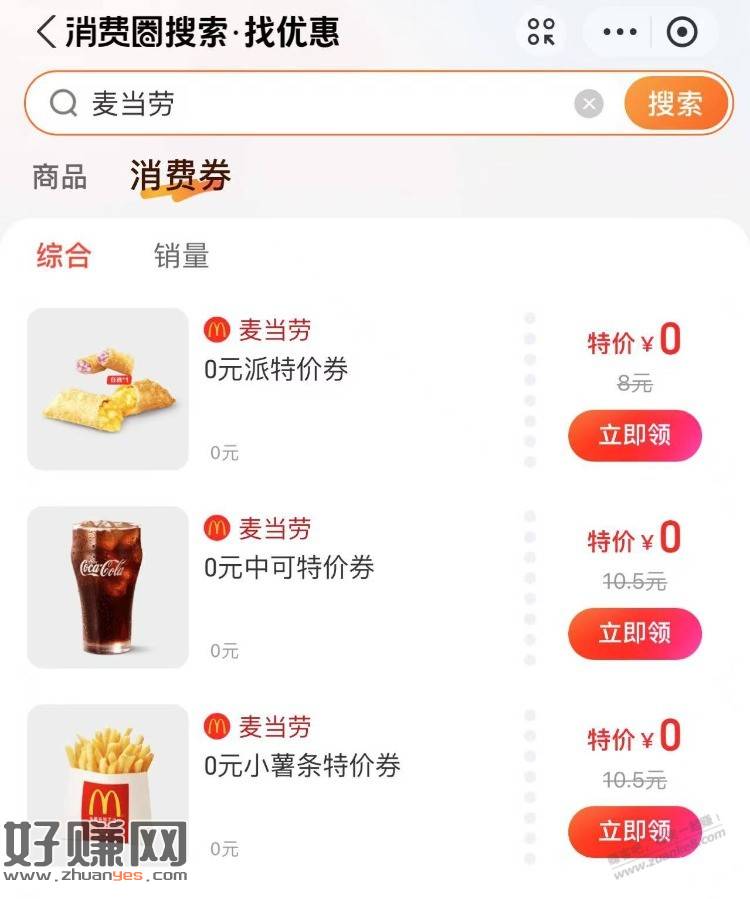The image size is (750, 899).
Task: Clear the search text
Action: 589,103
